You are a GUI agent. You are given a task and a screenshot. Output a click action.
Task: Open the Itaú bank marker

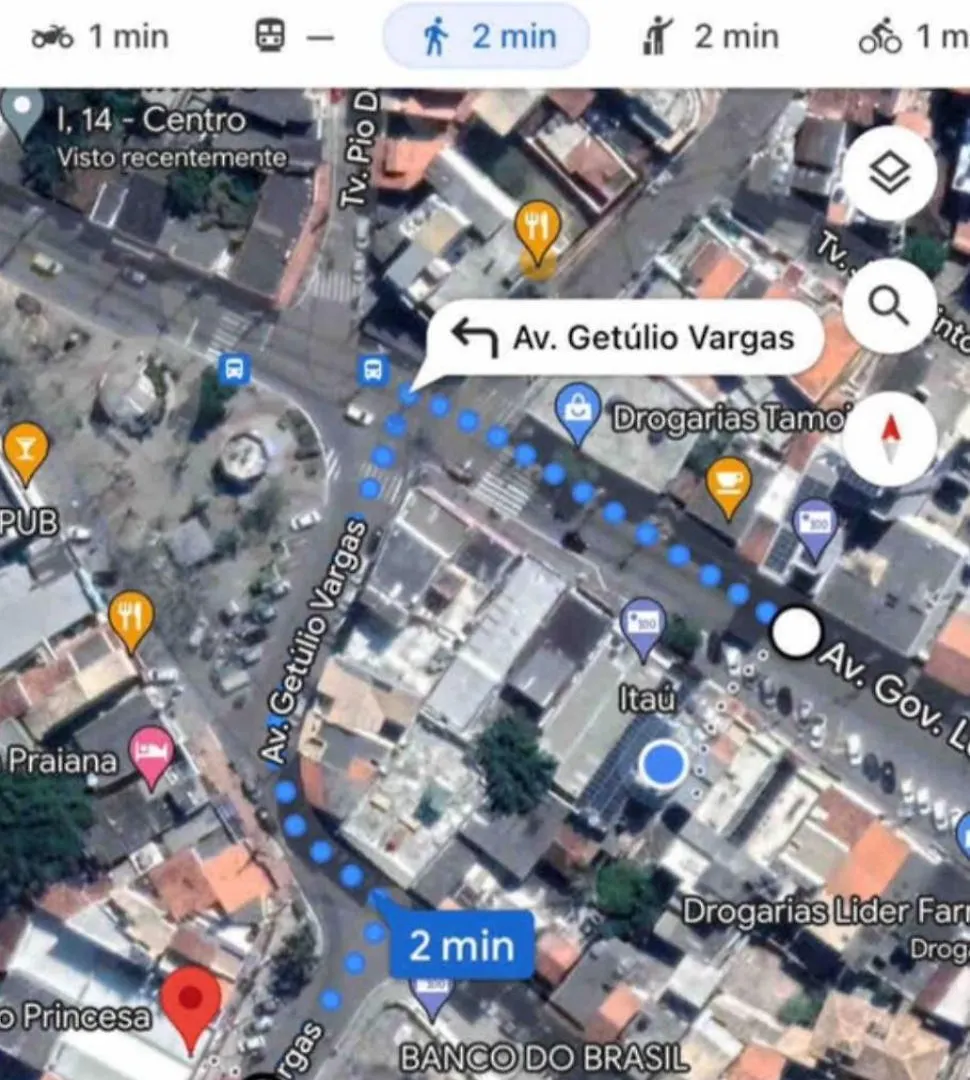point(643,625)
